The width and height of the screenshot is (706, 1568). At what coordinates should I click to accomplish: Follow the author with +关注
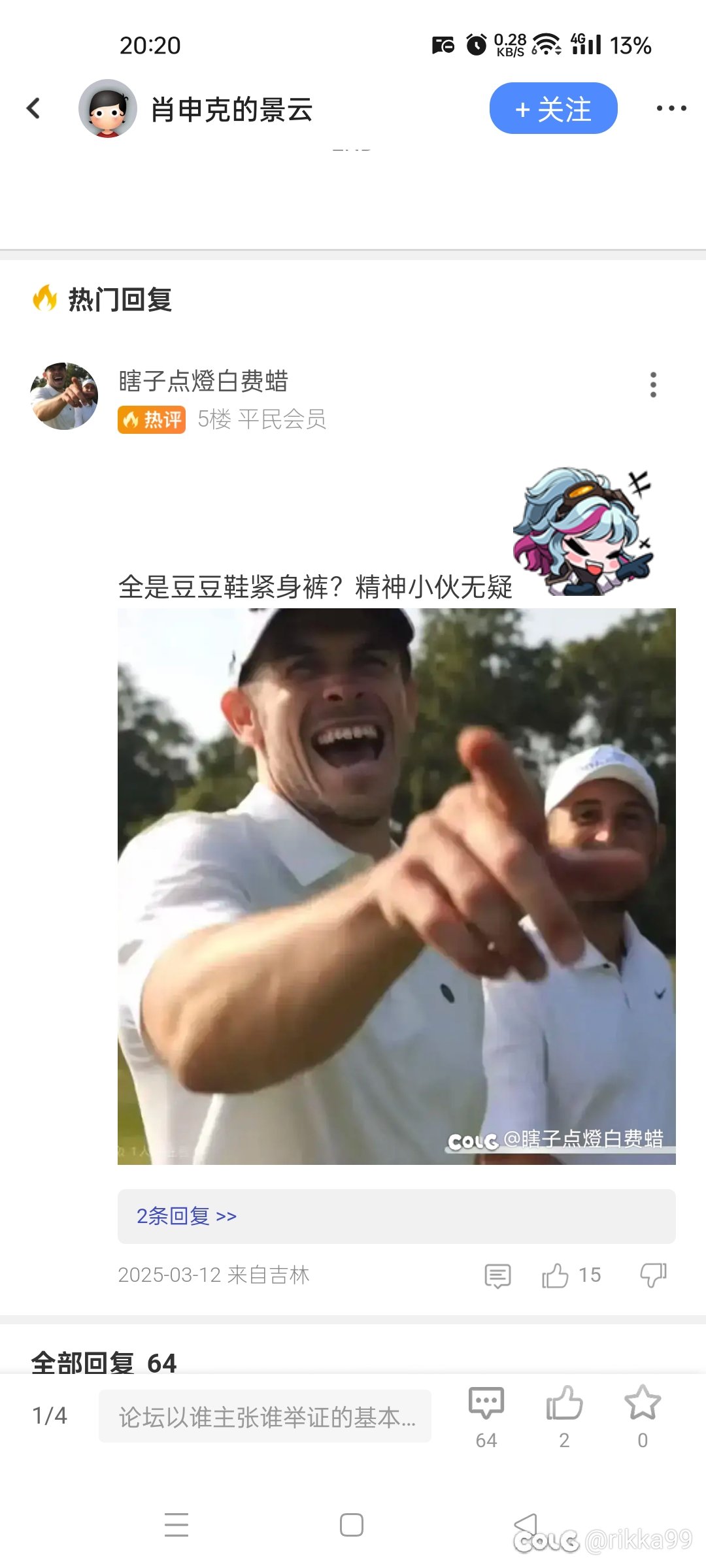click(553, 108)
